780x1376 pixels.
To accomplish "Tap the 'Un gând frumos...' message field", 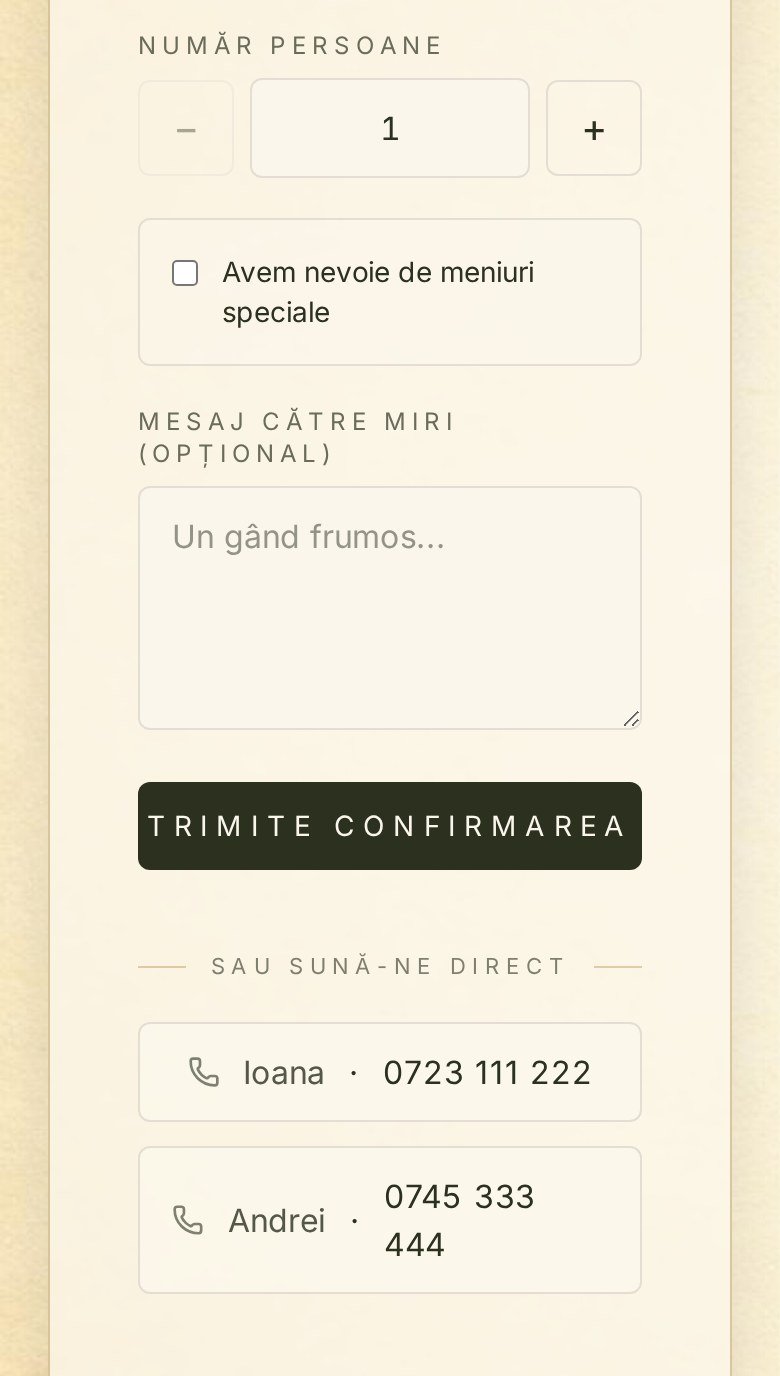I will (390, 608).
